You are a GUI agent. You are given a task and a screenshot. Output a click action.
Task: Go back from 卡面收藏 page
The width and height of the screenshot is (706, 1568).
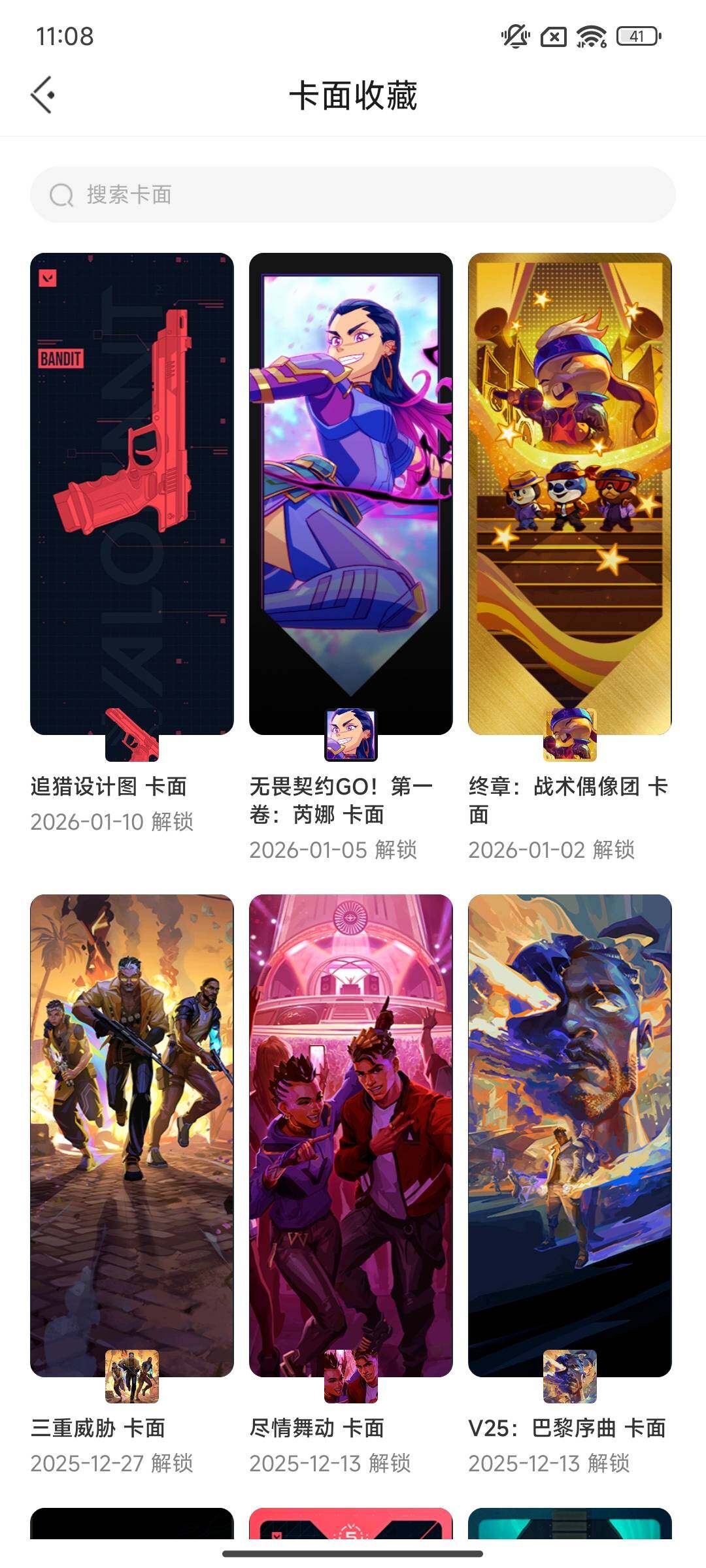point(43,95)
